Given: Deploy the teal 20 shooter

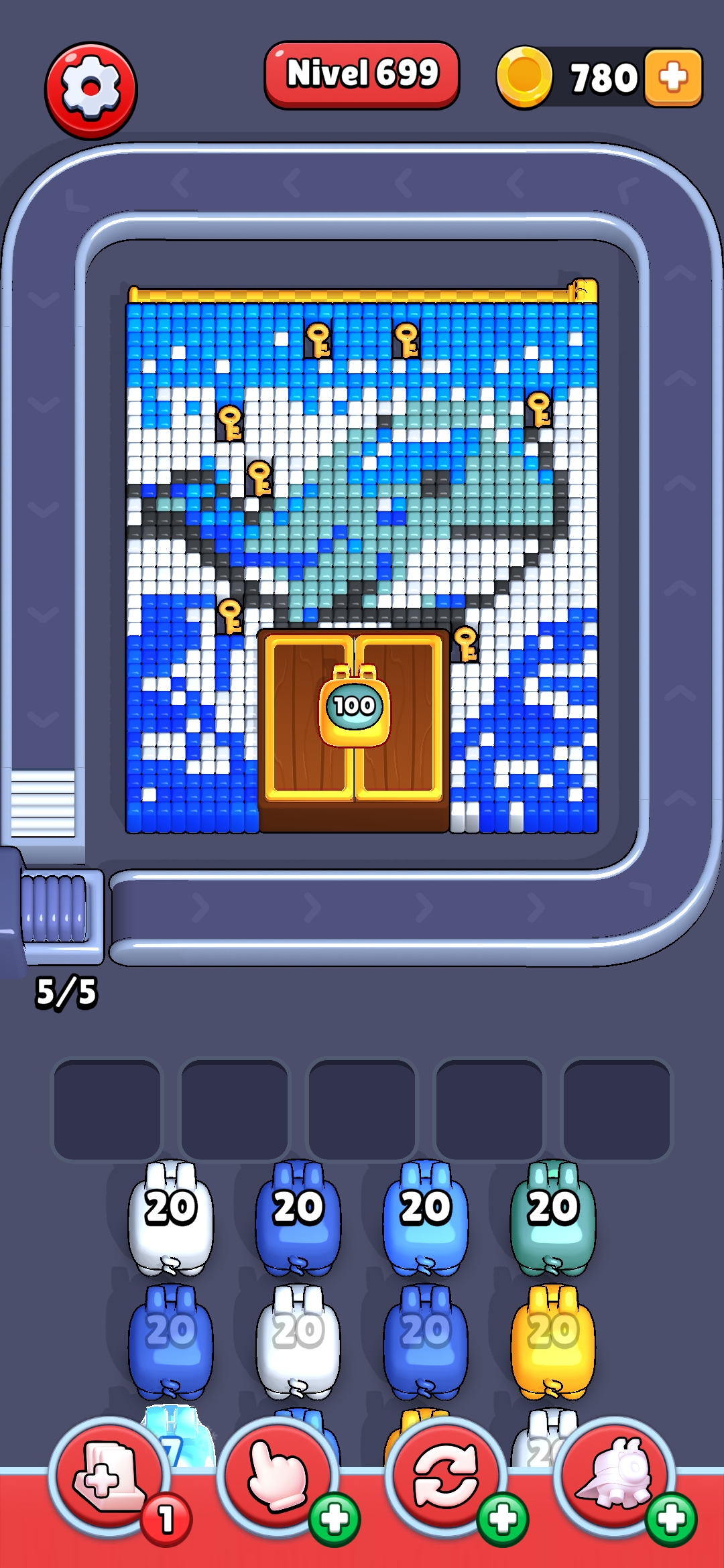Looking at the screenshot, I should (553, 1216).
